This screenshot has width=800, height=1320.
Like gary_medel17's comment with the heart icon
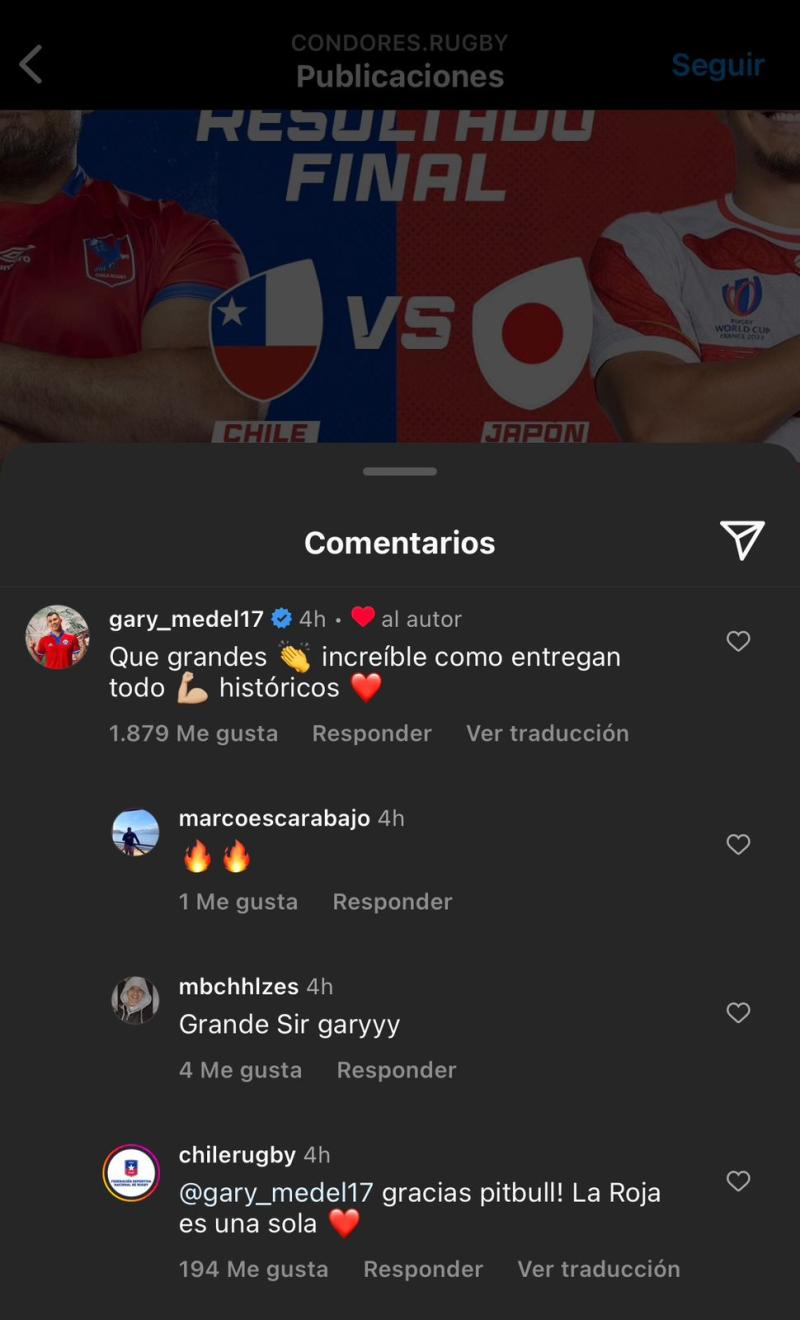tap(738, 641)
